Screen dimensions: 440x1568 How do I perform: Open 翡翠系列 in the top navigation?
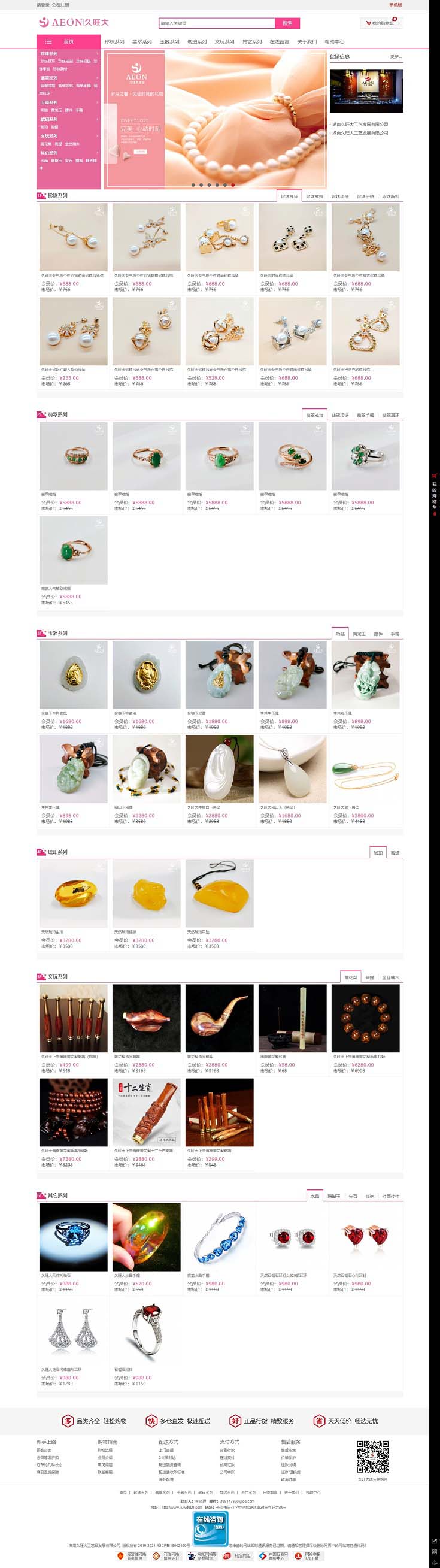coord(142,42)
